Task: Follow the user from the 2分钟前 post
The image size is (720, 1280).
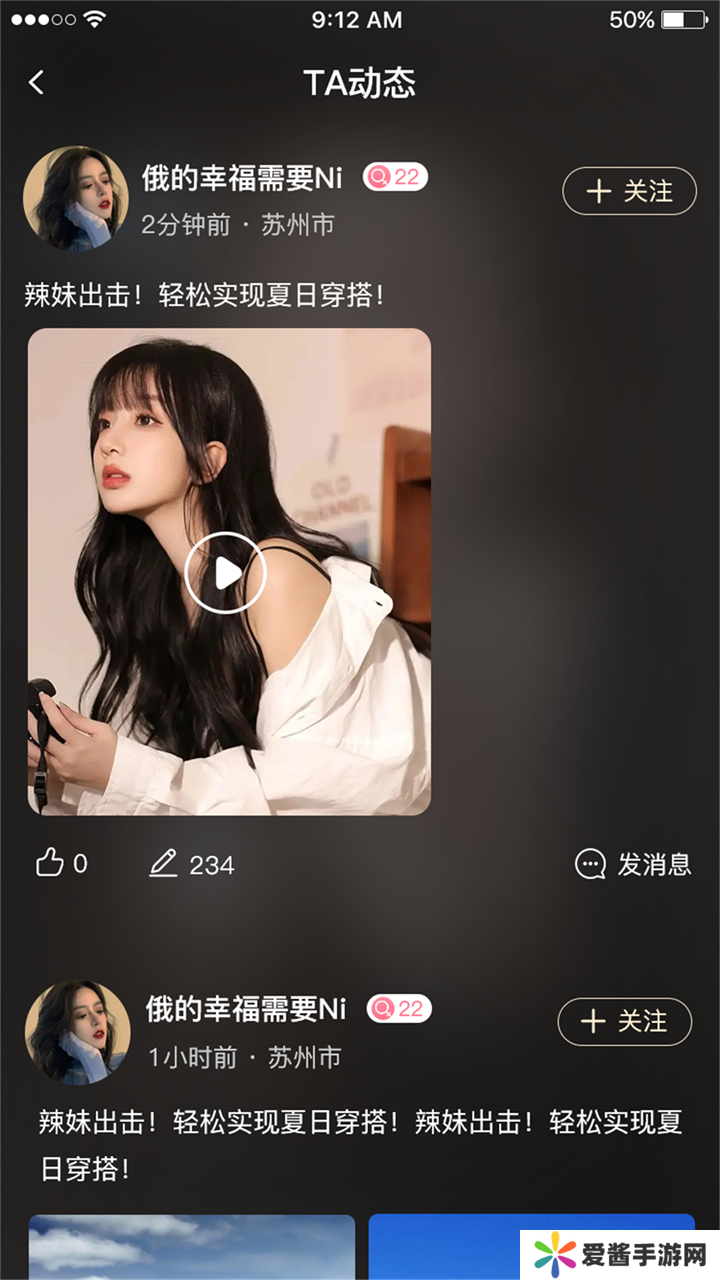Action: coord(629,191)
